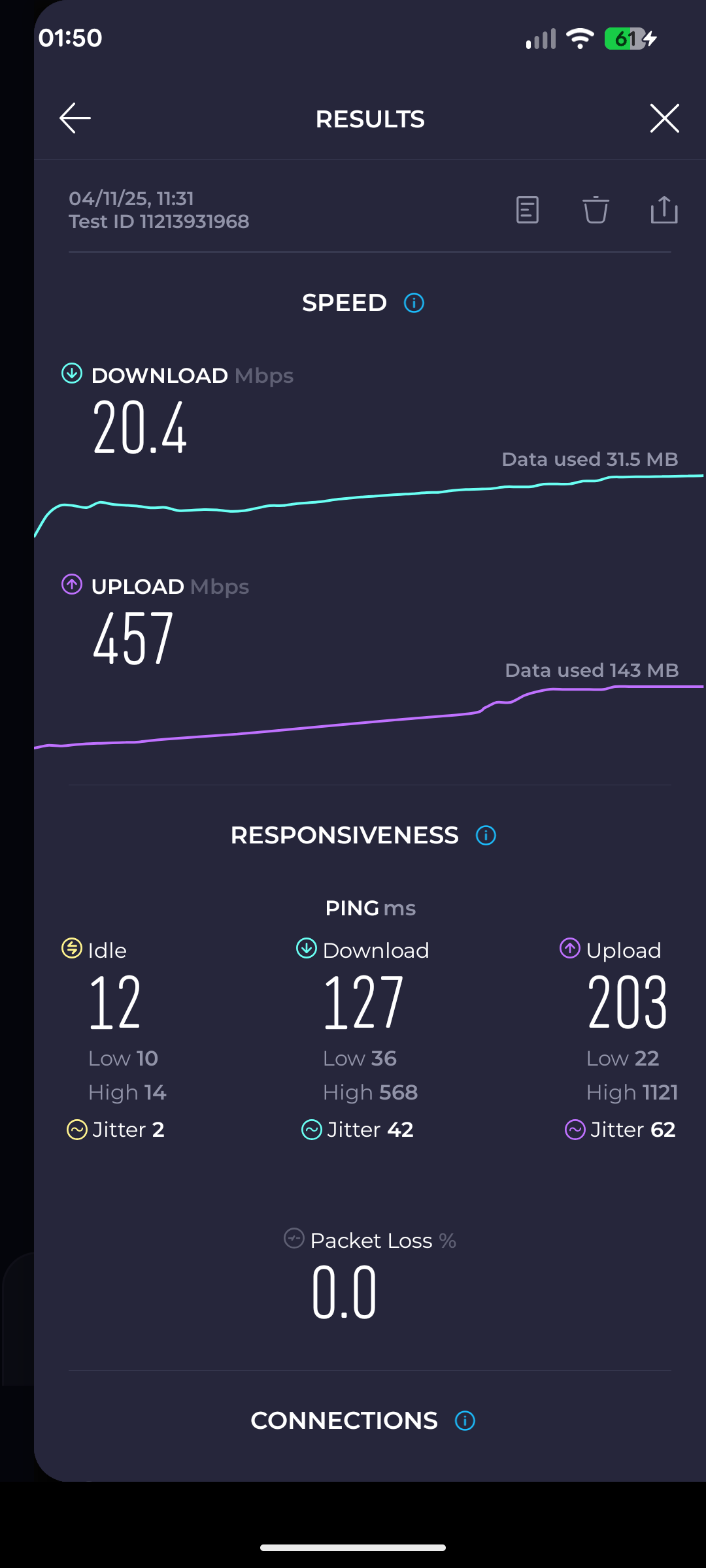Show info about Speed
The image size is (706, 1568).
tap(414, 303)
